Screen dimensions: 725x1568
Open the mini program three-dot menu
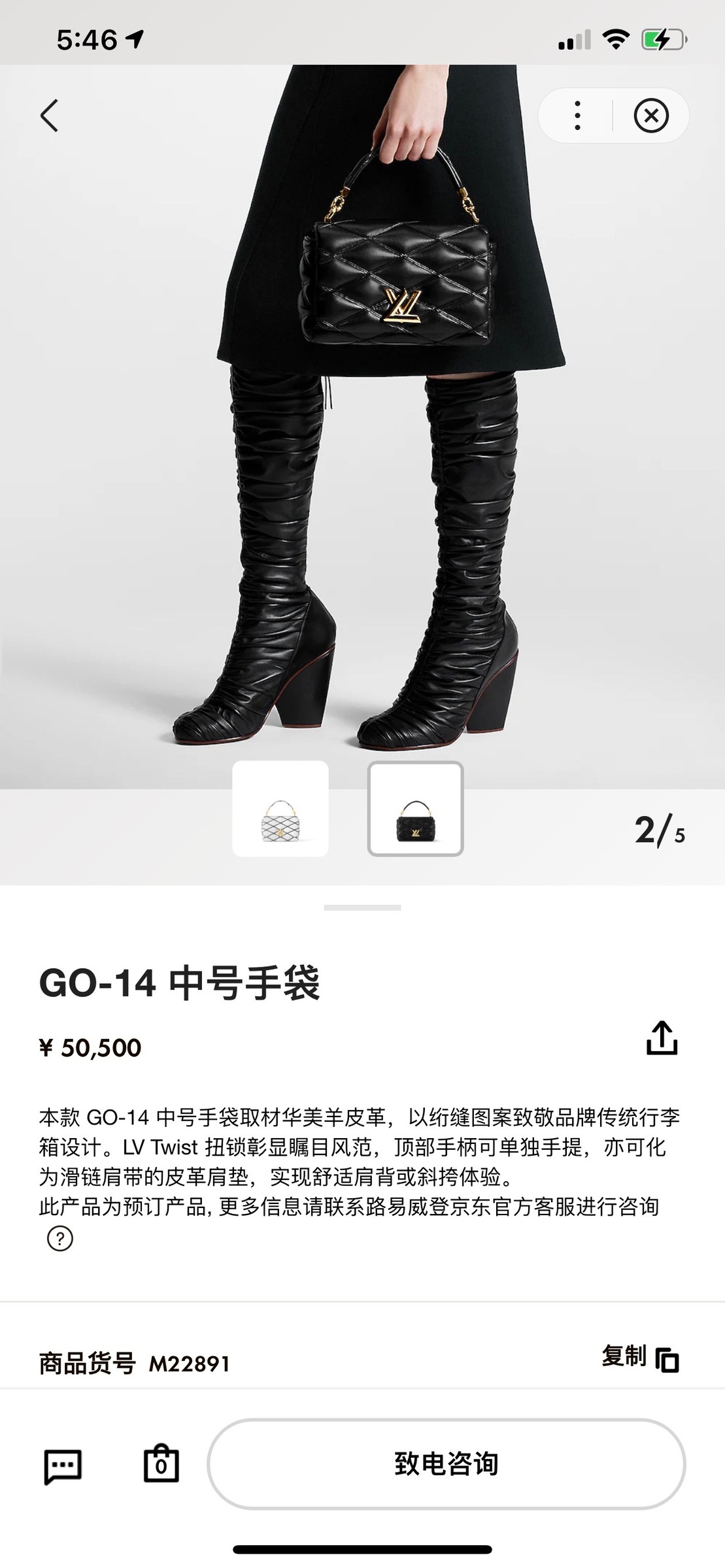(577, 116)
